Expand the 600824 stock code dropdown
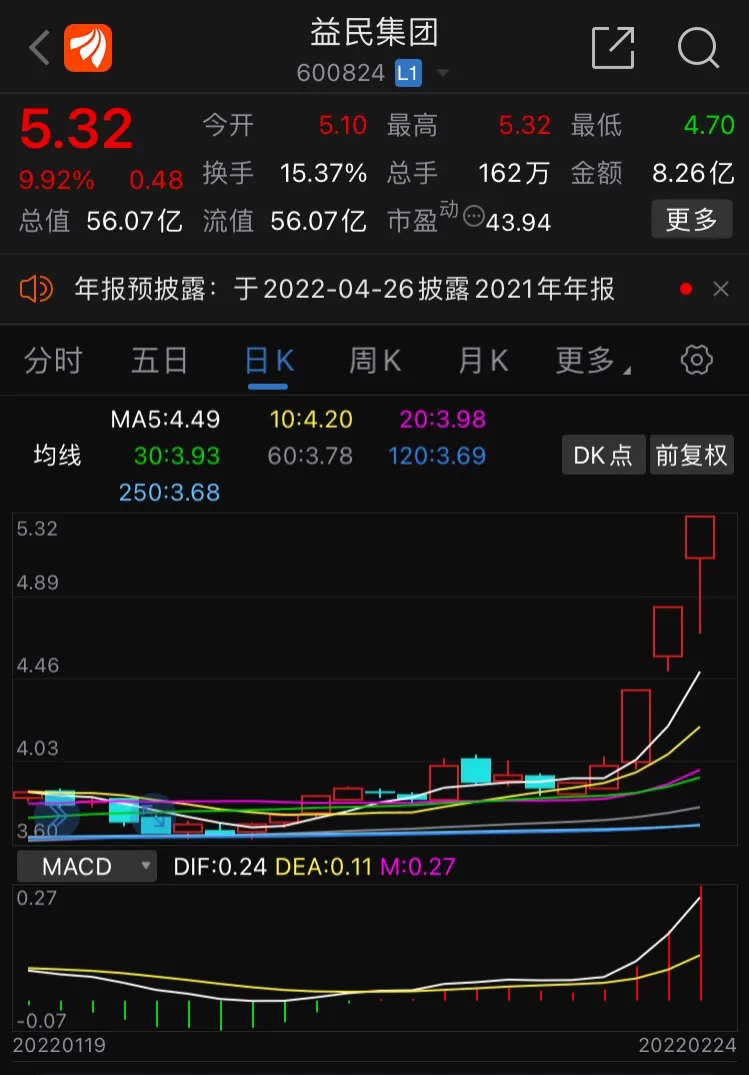Image resolution: width=749 pixels, height=1075 pixels. pyautogui.click(x=443, y=74)
